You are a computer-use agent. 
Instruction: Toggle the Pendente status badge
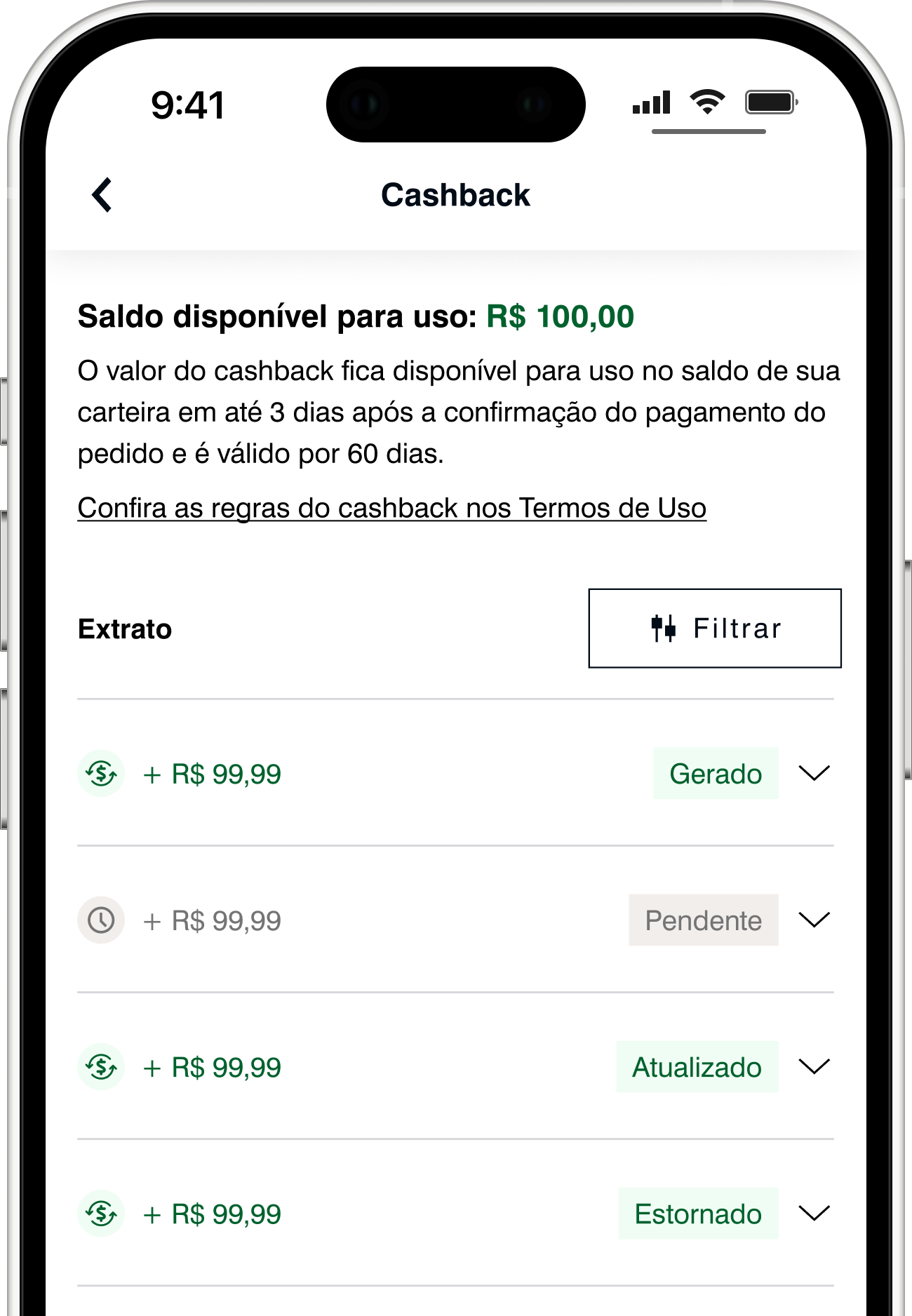(704, 920)
